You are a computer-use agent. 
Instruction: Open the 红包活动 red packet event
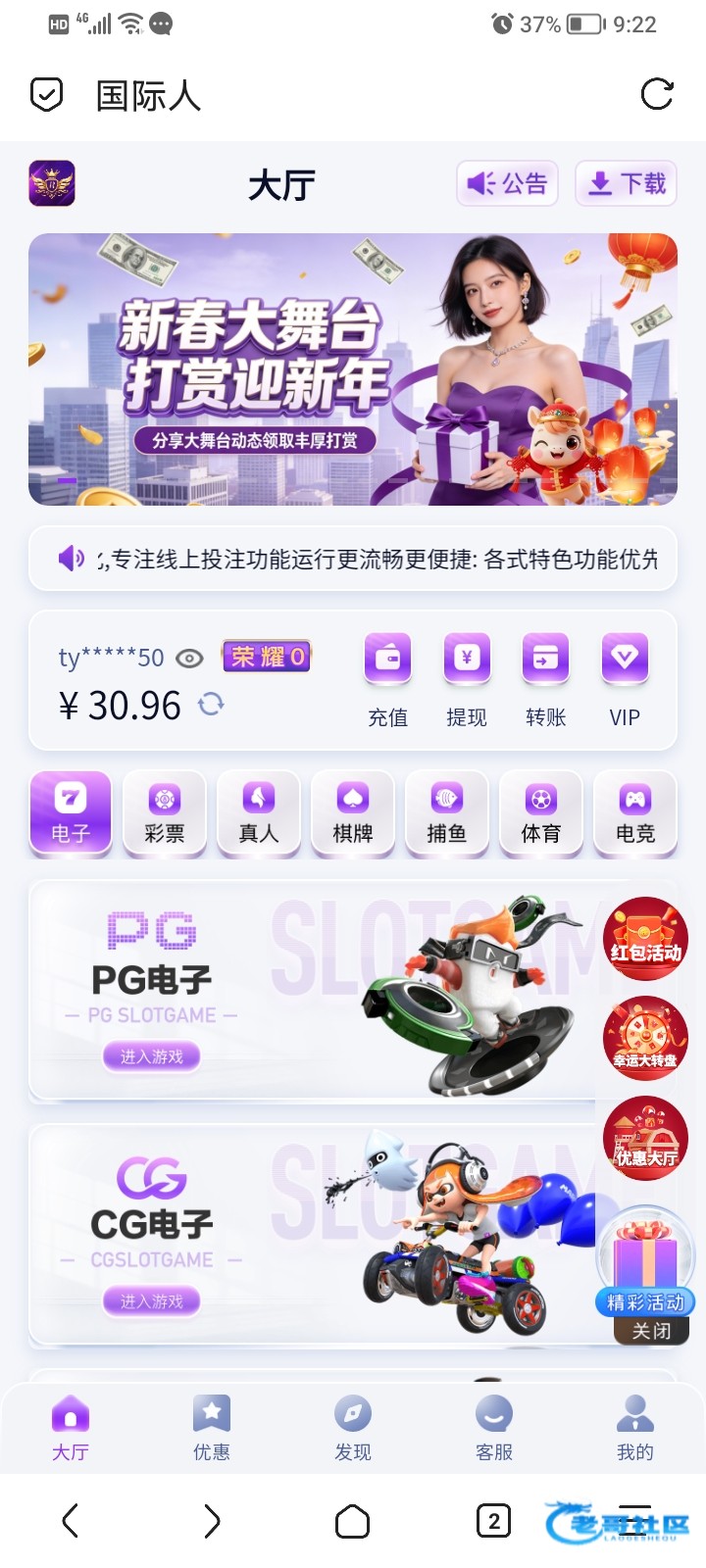[x=645, y=939]
